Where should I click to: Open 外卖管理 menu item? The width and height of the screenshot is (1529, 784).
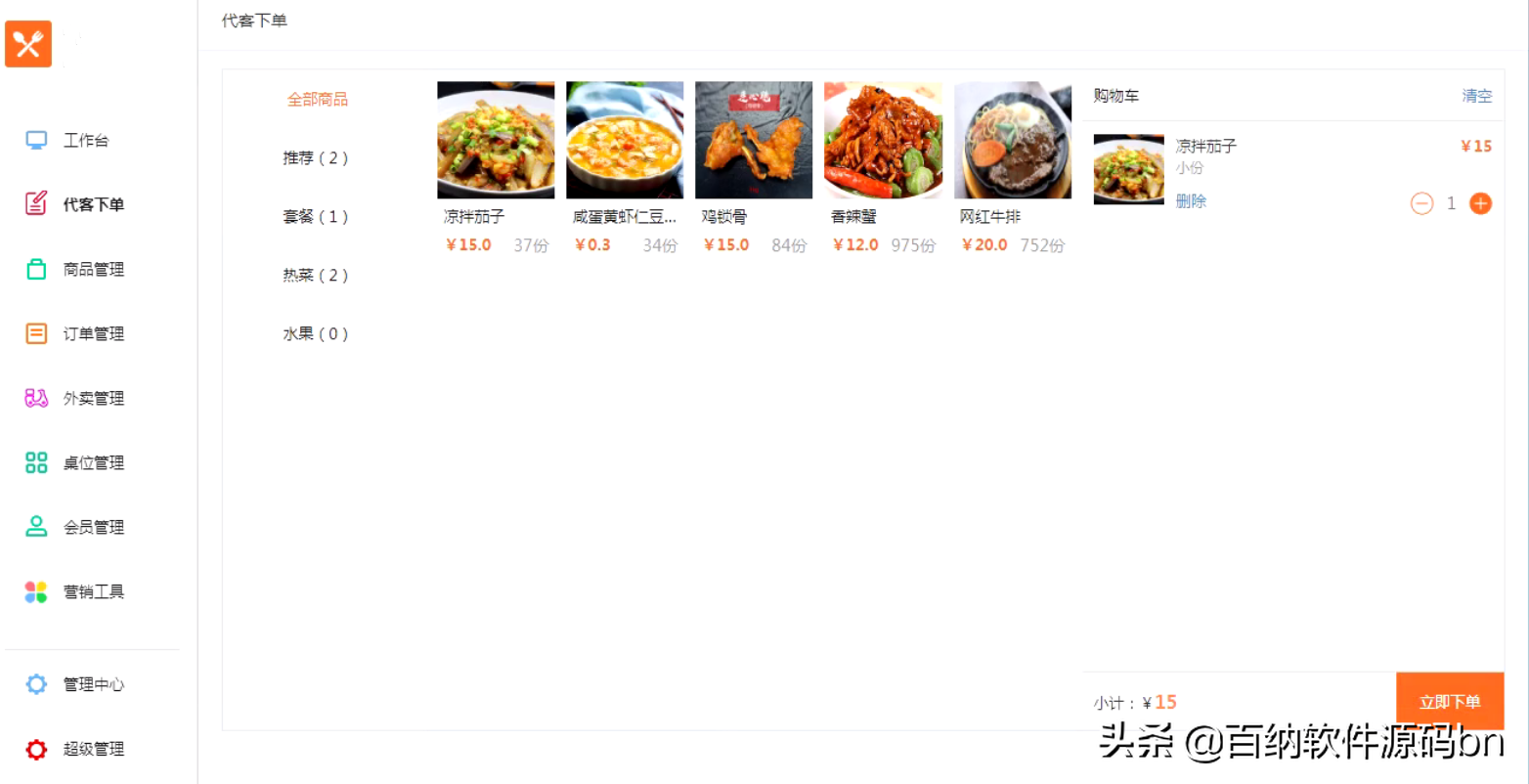pos(93,399)
